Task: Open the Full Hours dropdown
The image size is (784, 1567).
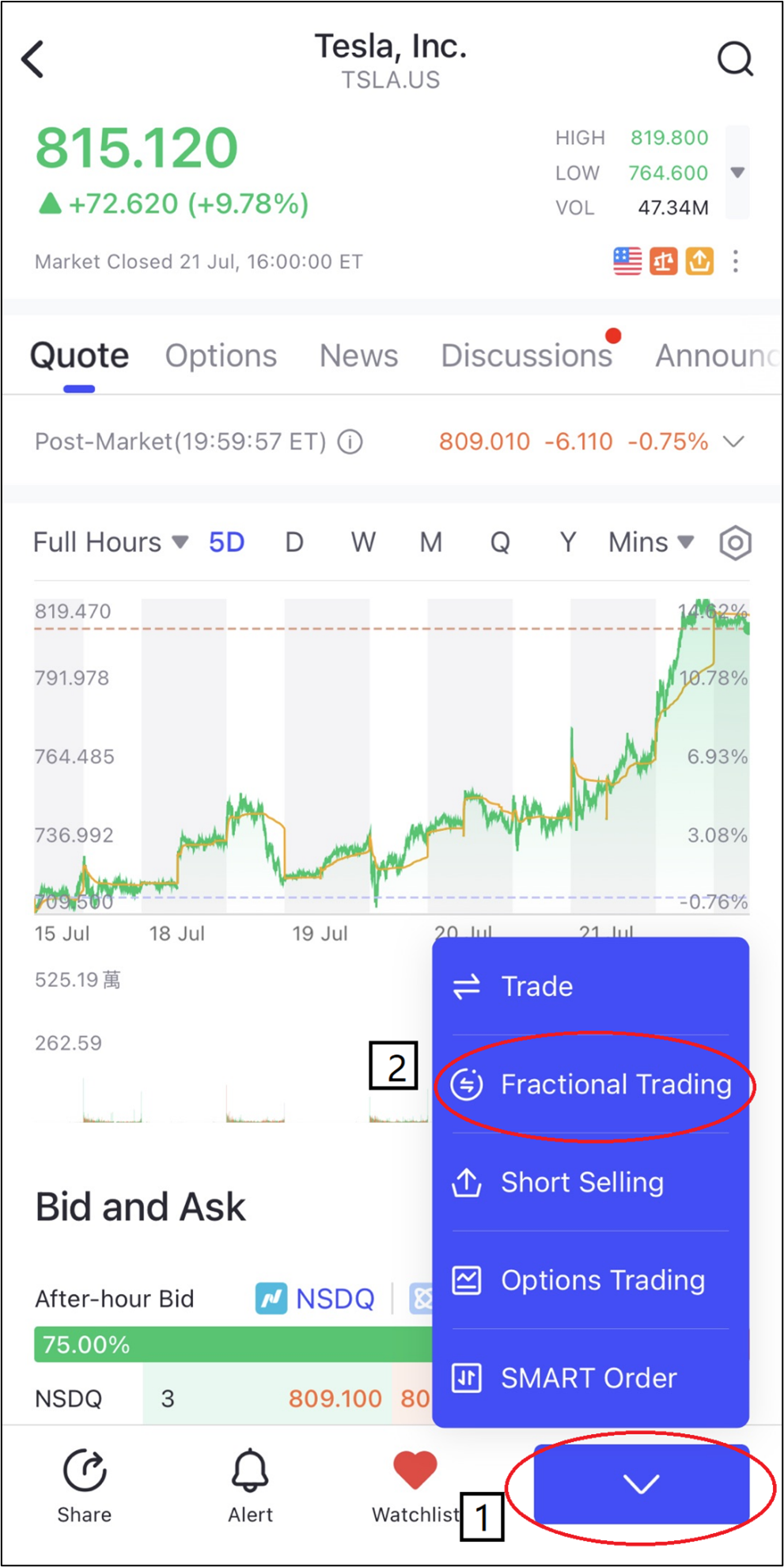Action: [111, 542]
